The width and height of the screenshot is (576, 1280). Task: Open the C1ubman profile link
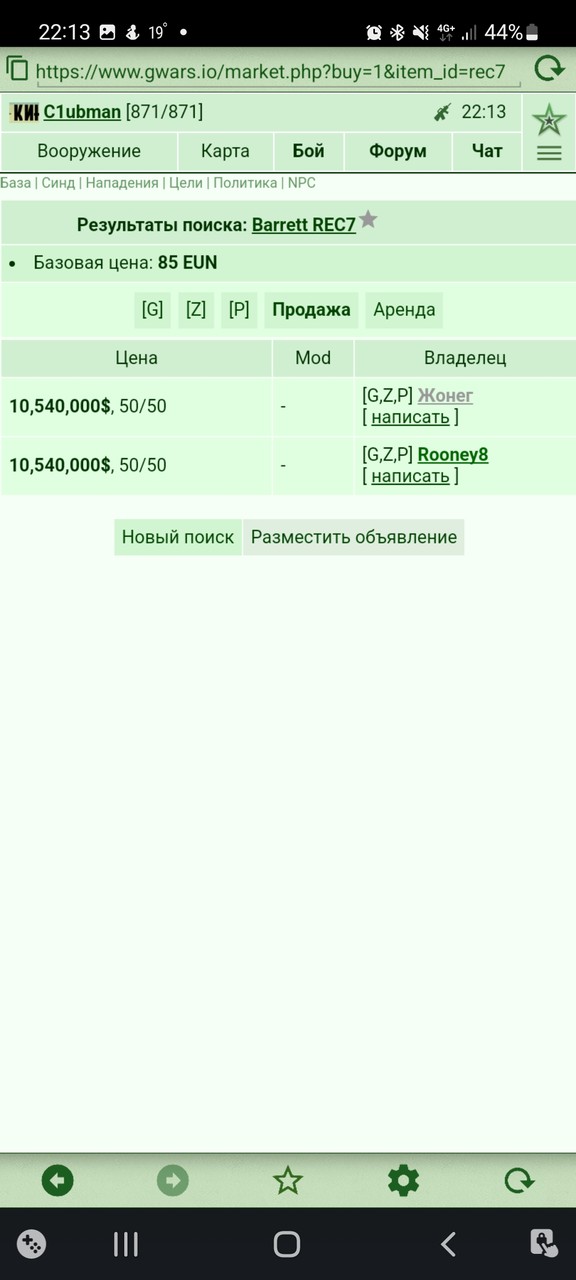(x=82, y=112)
